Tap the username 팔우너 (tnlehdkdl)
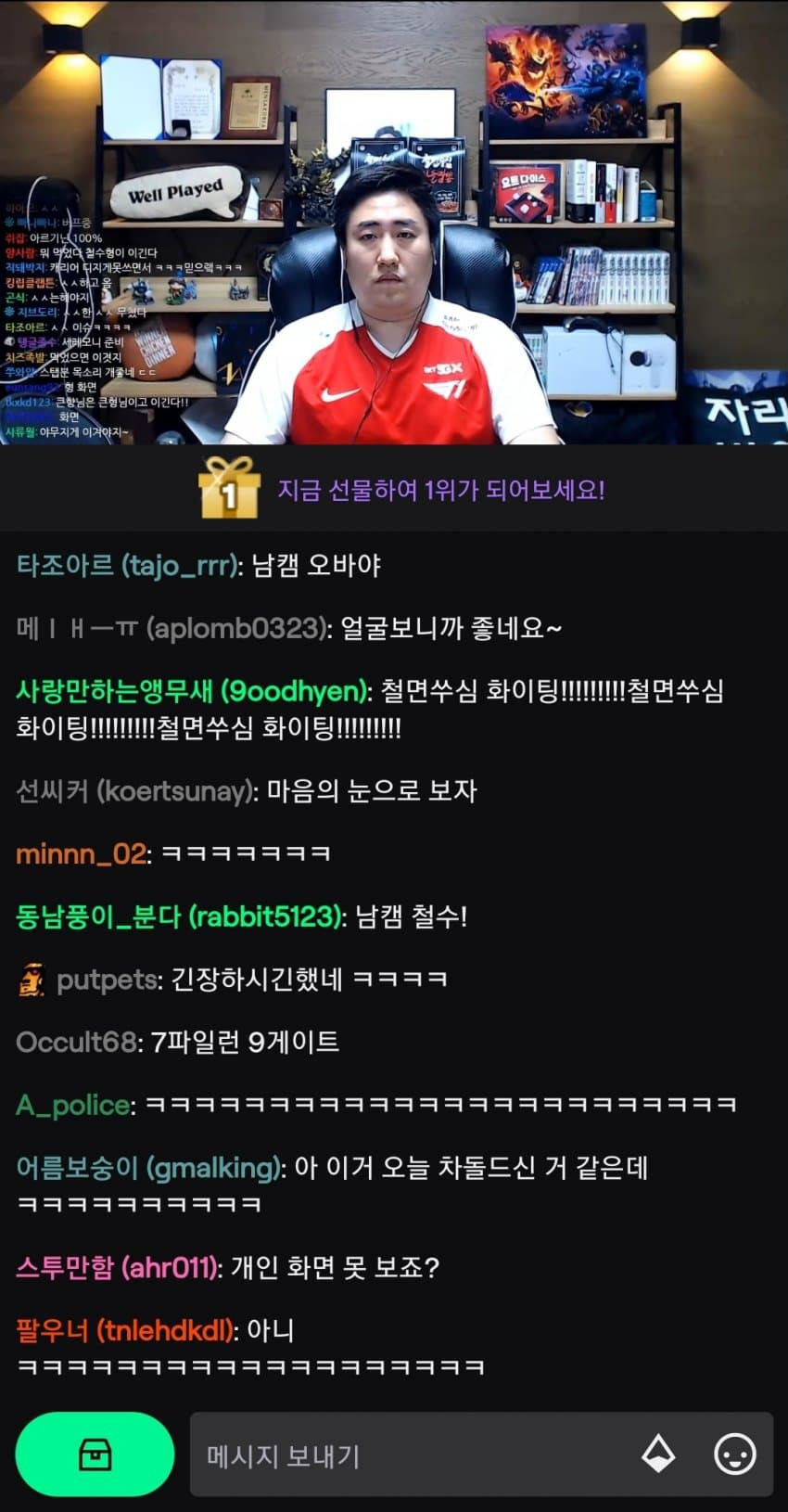Image resolution: width=788 pixels, height=1512 pixels. (124, 1330)
